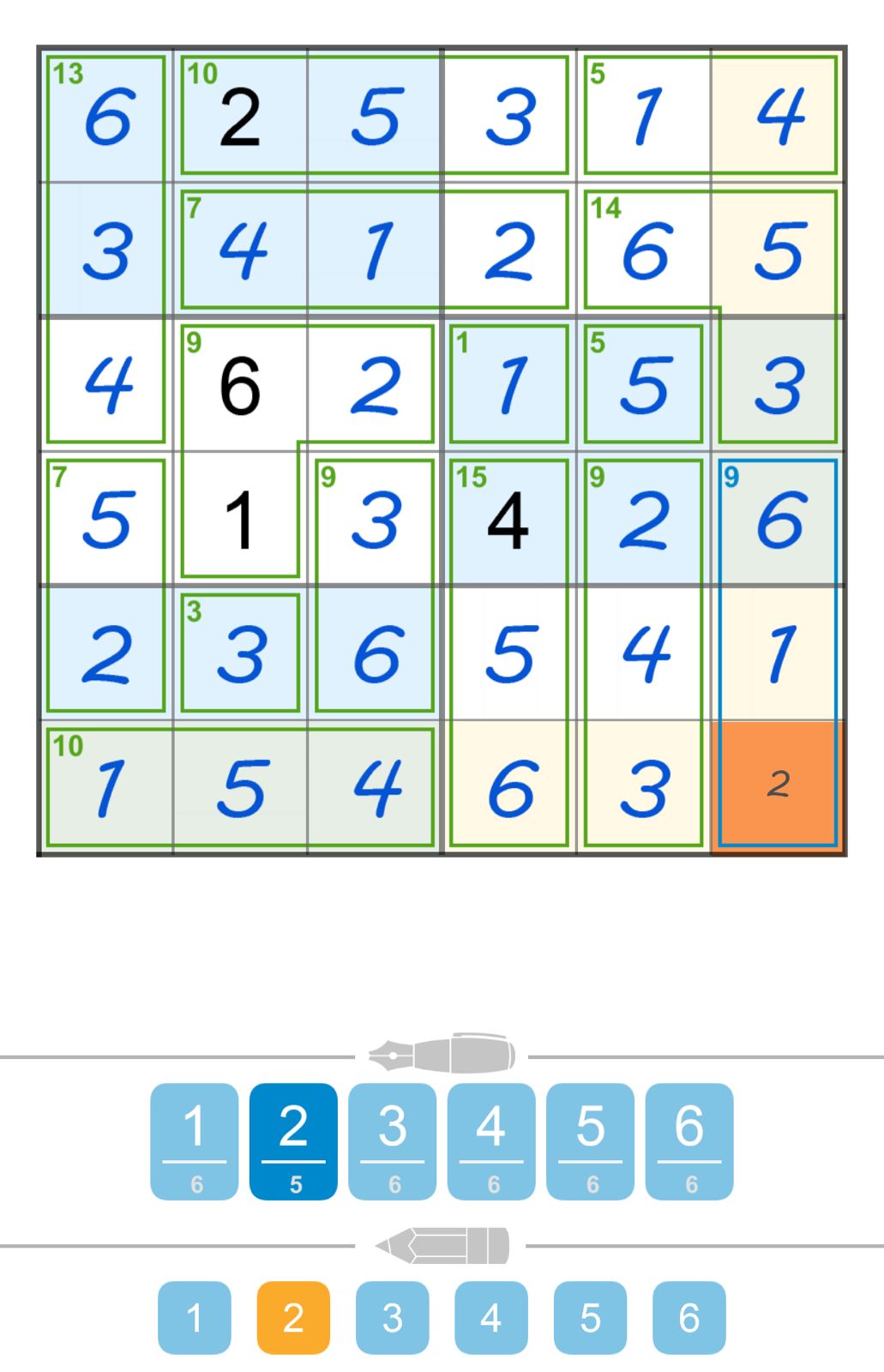
Task: Toggle the highlighted pencil note 2
Action: (x=293, y=1317)
